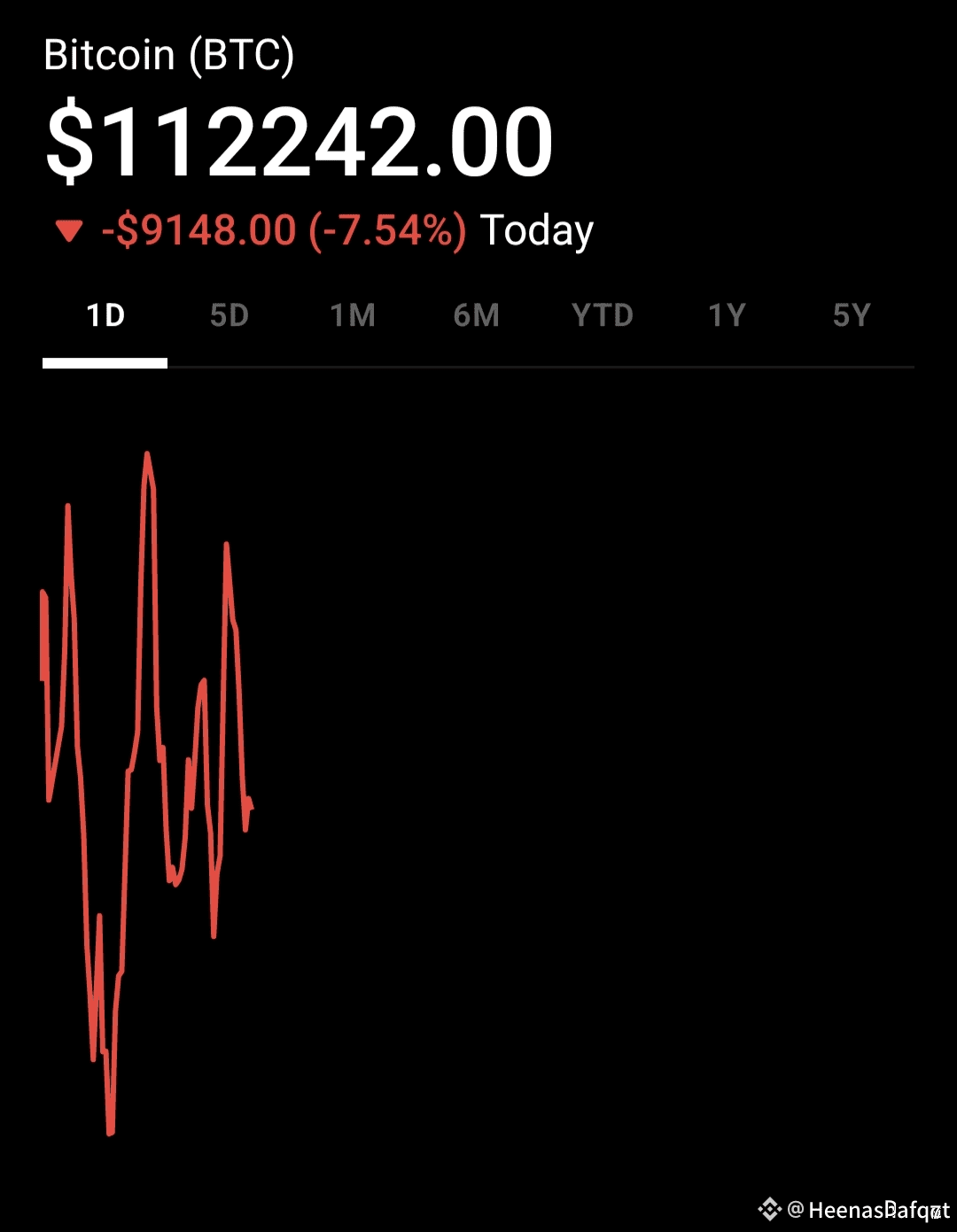Show the 1M price chart
The image size is (957, 1232).
(353, 315)
